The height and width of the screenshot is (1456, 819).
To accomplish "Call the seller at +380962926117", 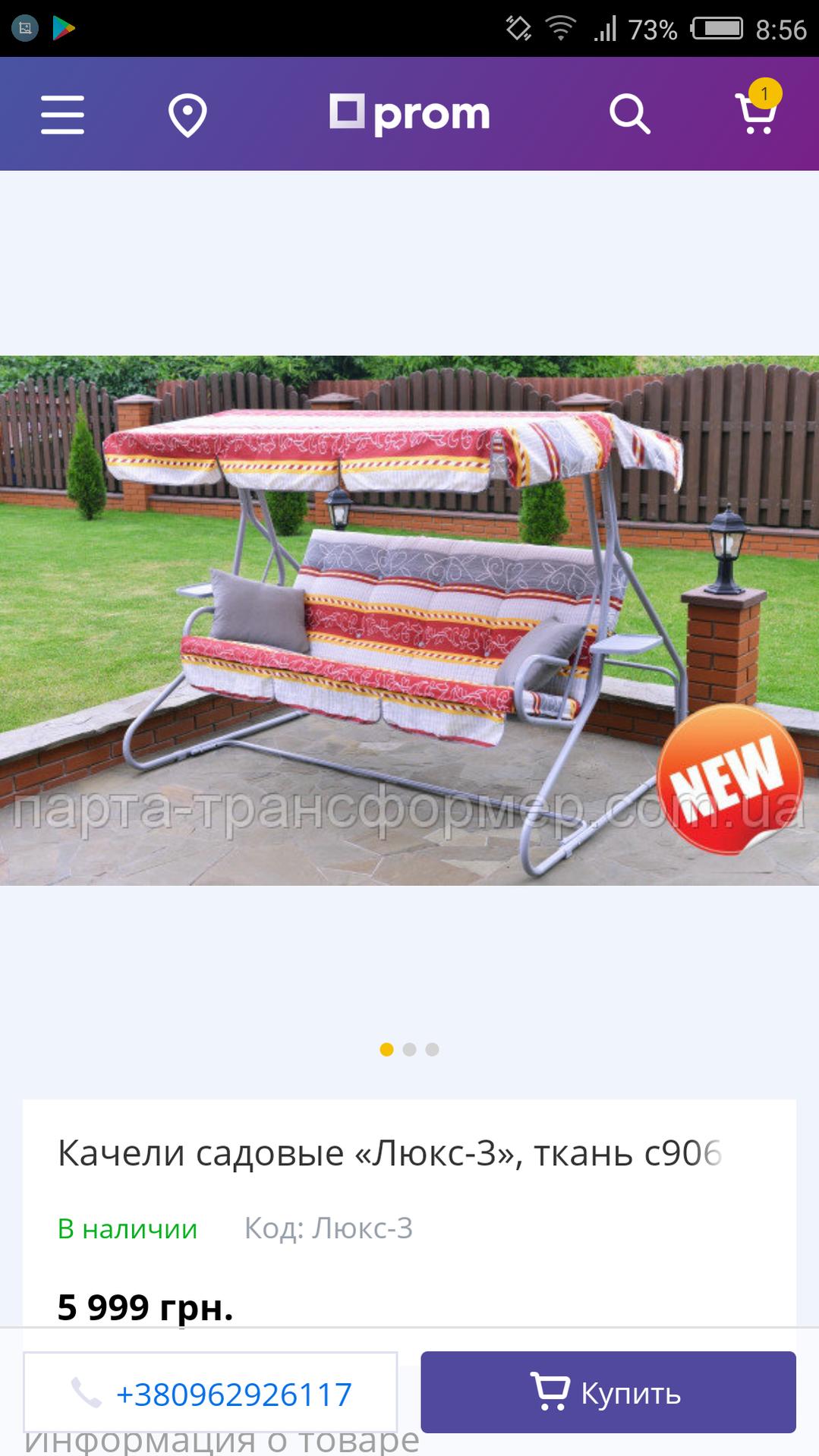I will pos(211,1393).
